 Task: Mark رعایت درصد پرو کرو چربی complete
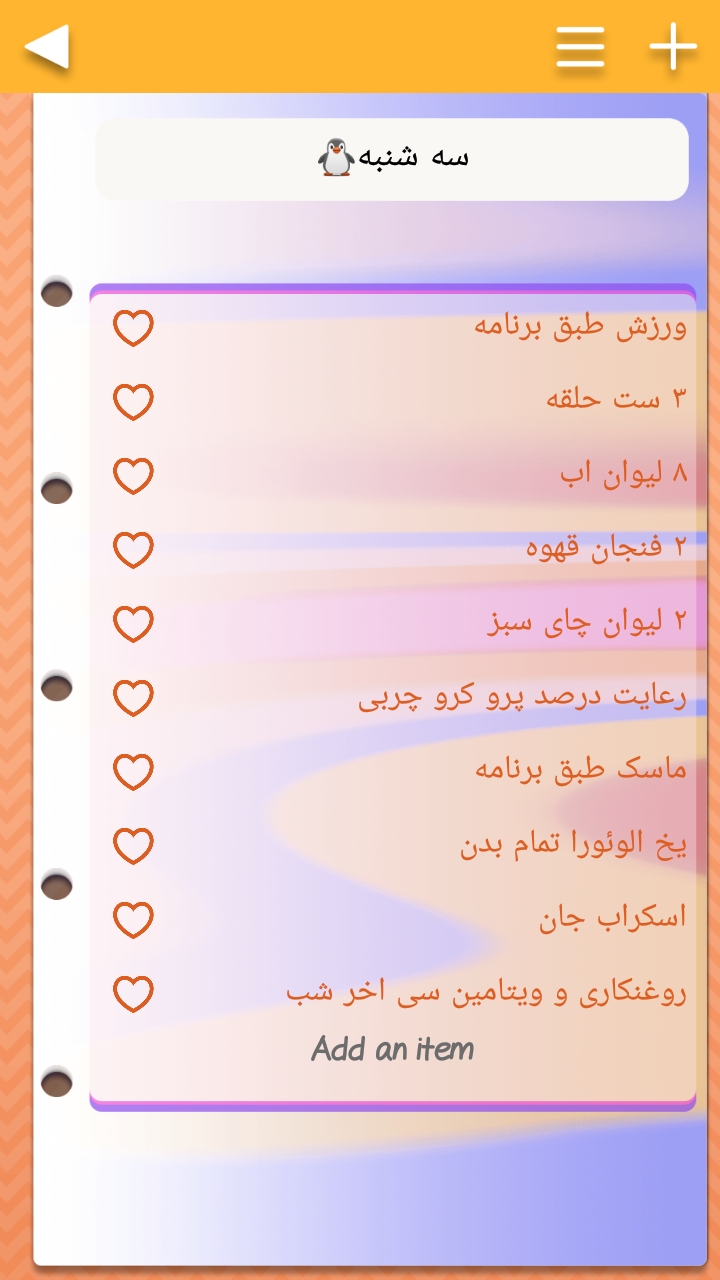pyautogui.click(x=133, y=698)
